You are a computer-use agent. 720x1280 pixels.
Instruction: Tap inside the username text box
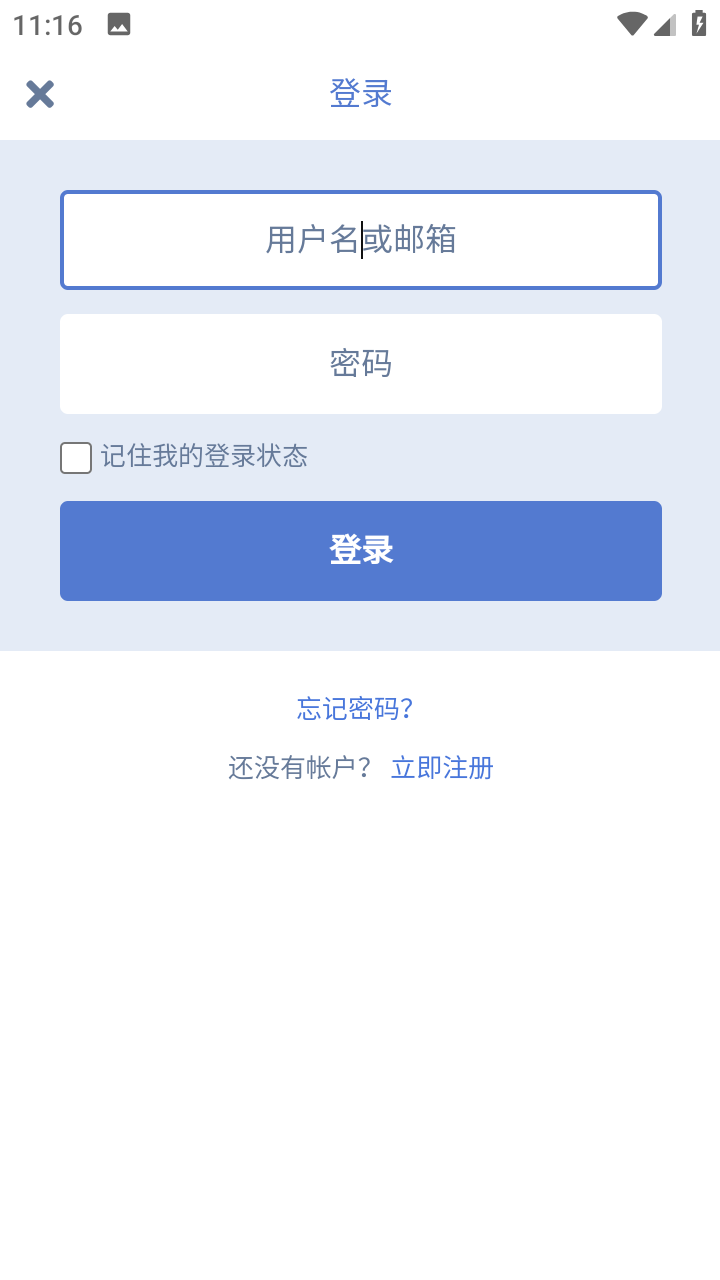(x=360, y=240)
